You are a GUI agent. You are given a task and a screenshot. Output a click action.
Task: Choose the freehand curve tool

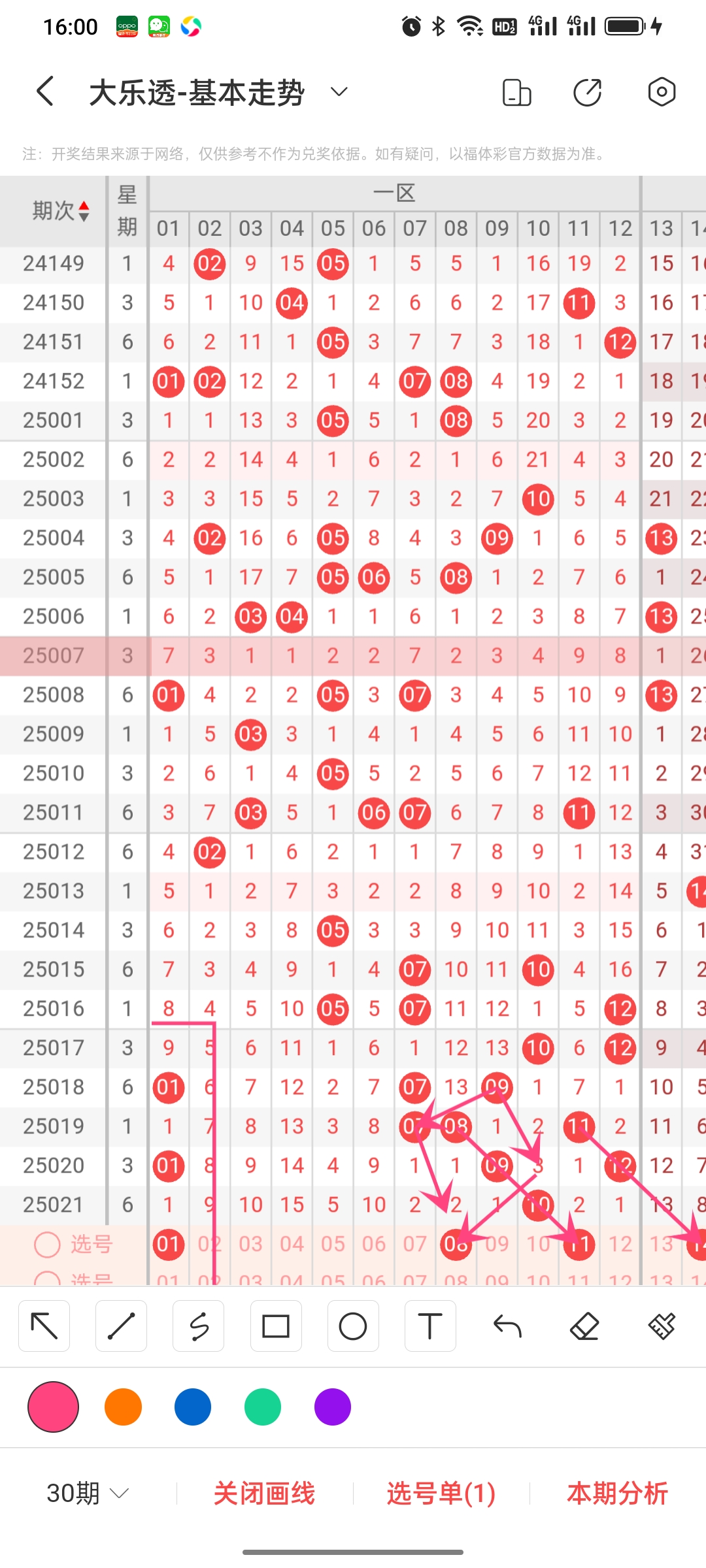click(x=199, y=1326)
